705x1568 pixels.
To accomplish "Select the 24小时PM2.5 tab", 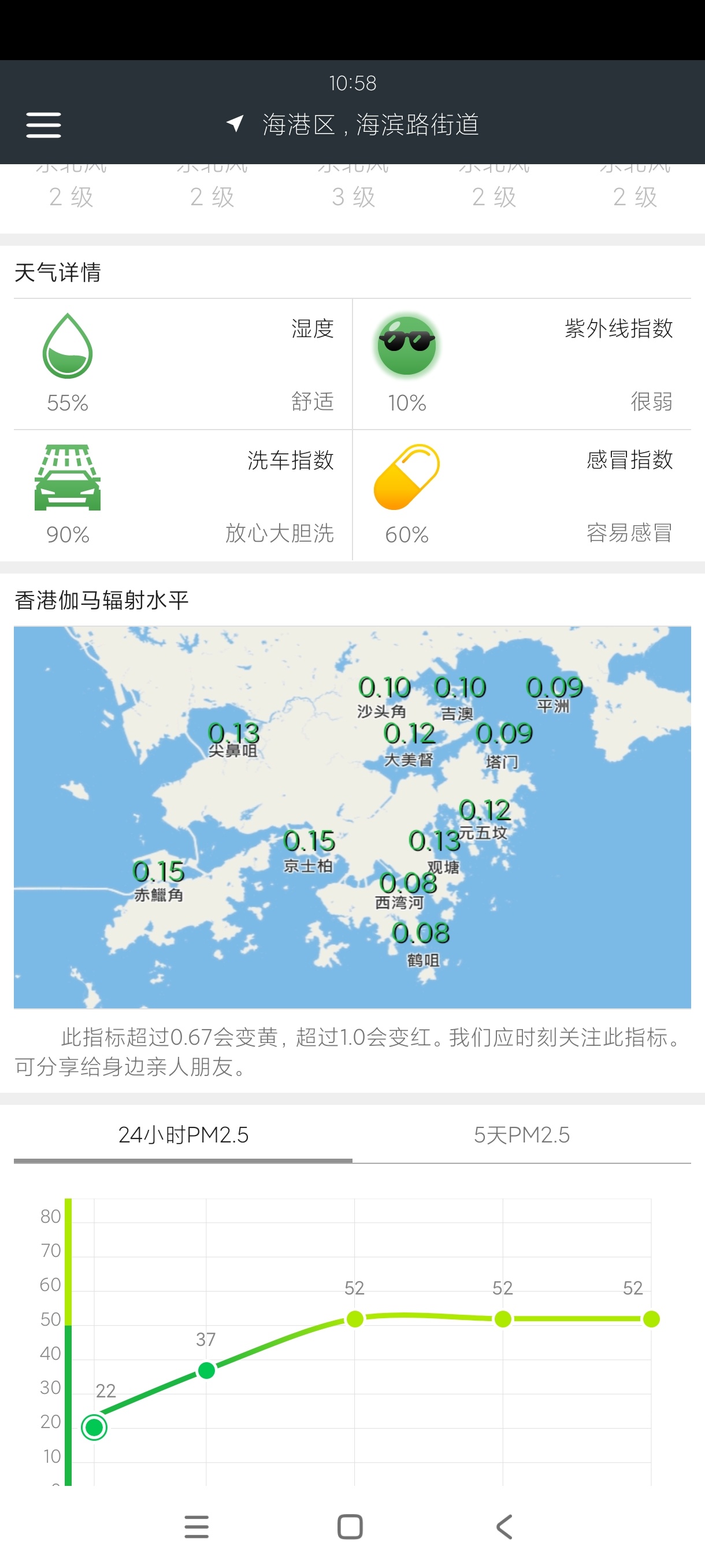I will 183,1134.
